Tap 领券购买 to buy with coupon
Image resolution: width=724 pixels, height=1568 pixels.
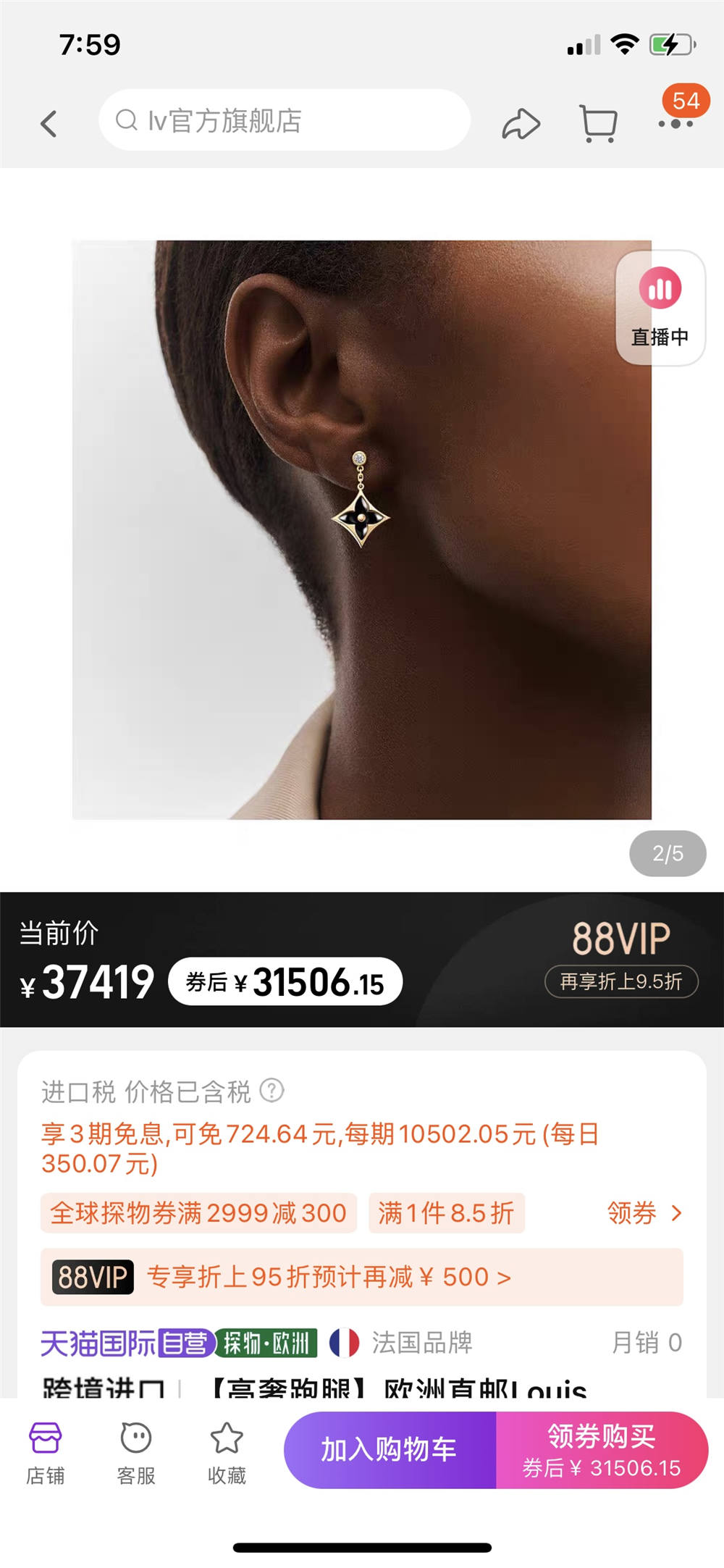tap(602, 1450)
